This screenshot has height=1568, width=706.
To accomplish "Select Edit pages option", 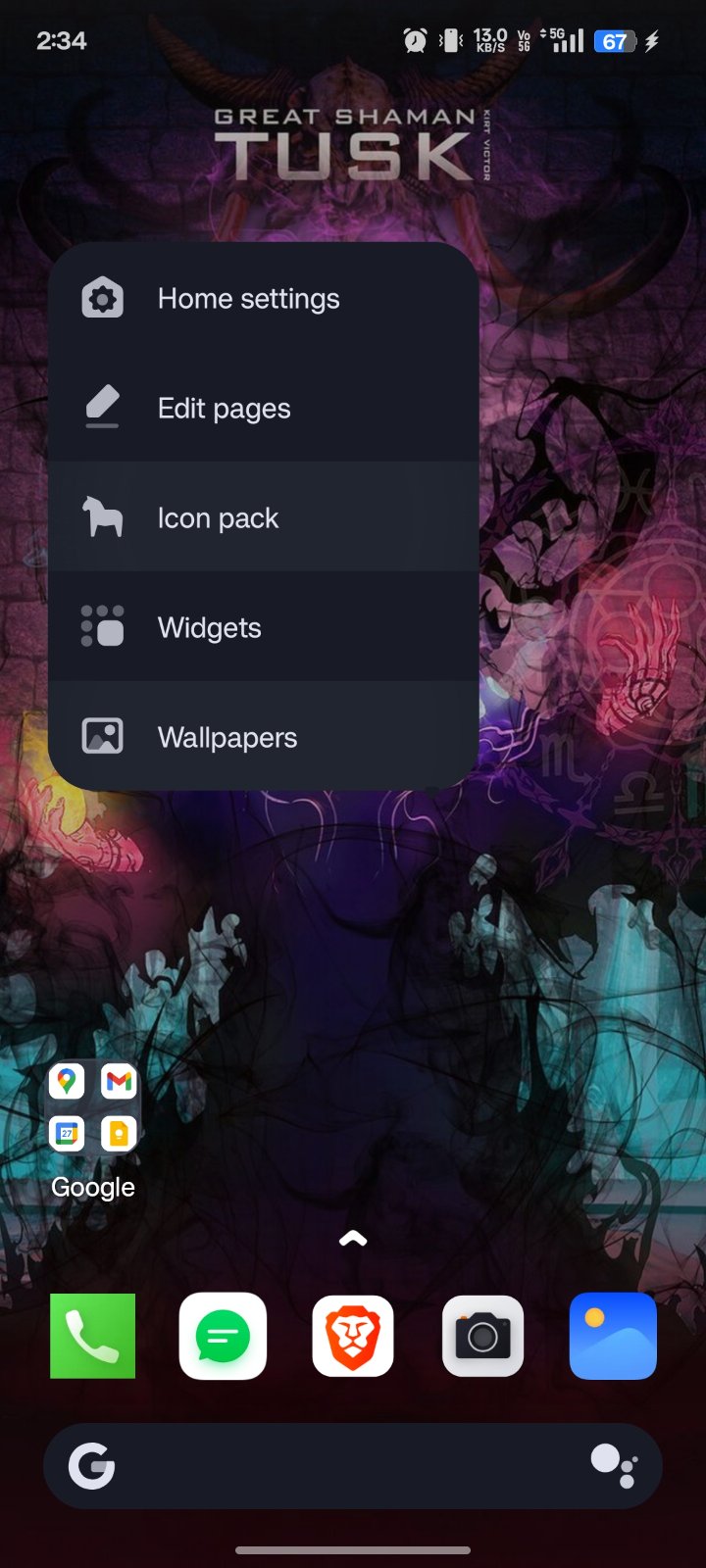I will (x=263, y=409).
